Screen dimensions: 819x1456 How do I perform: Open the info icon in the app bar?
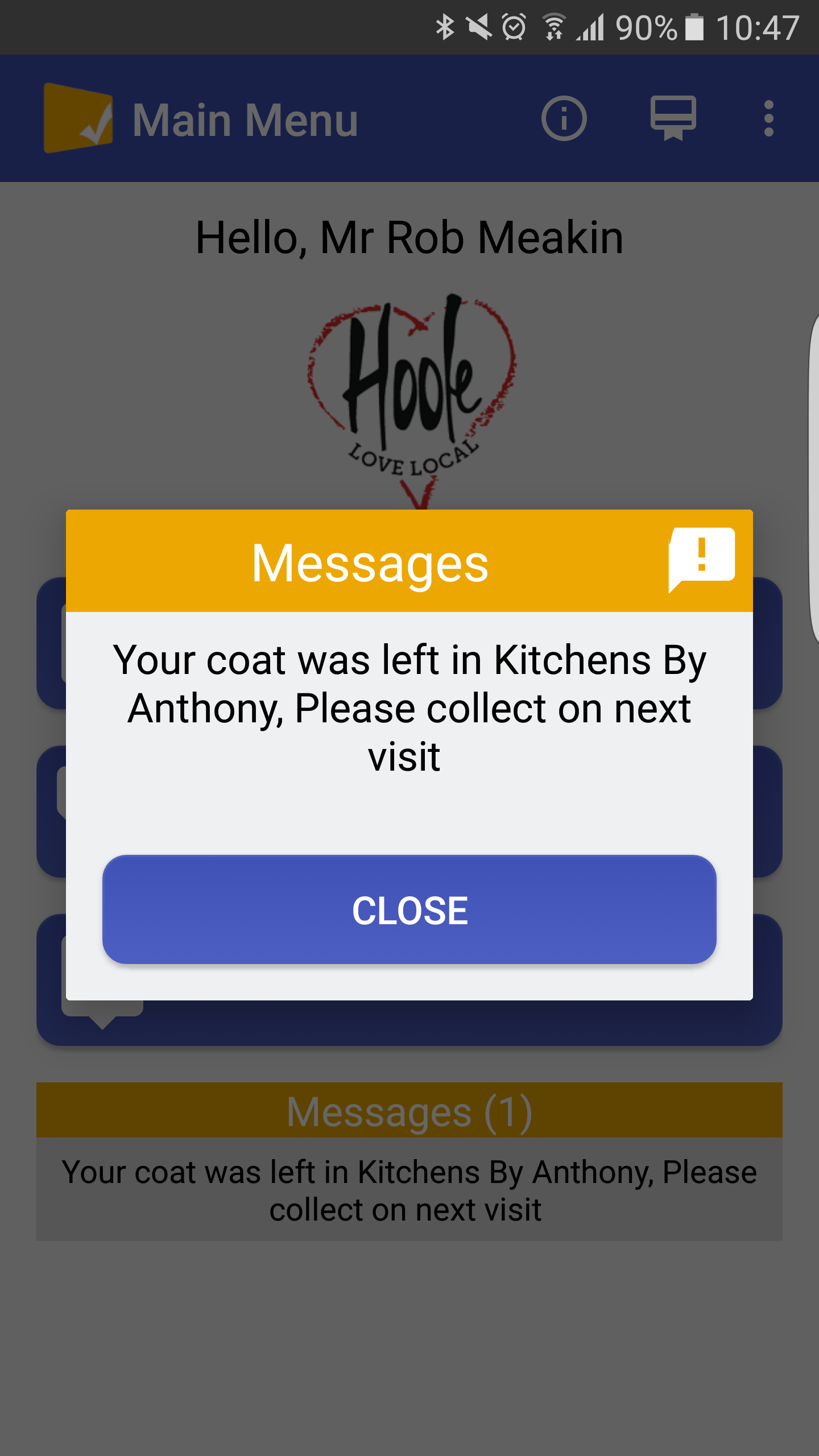564,118
